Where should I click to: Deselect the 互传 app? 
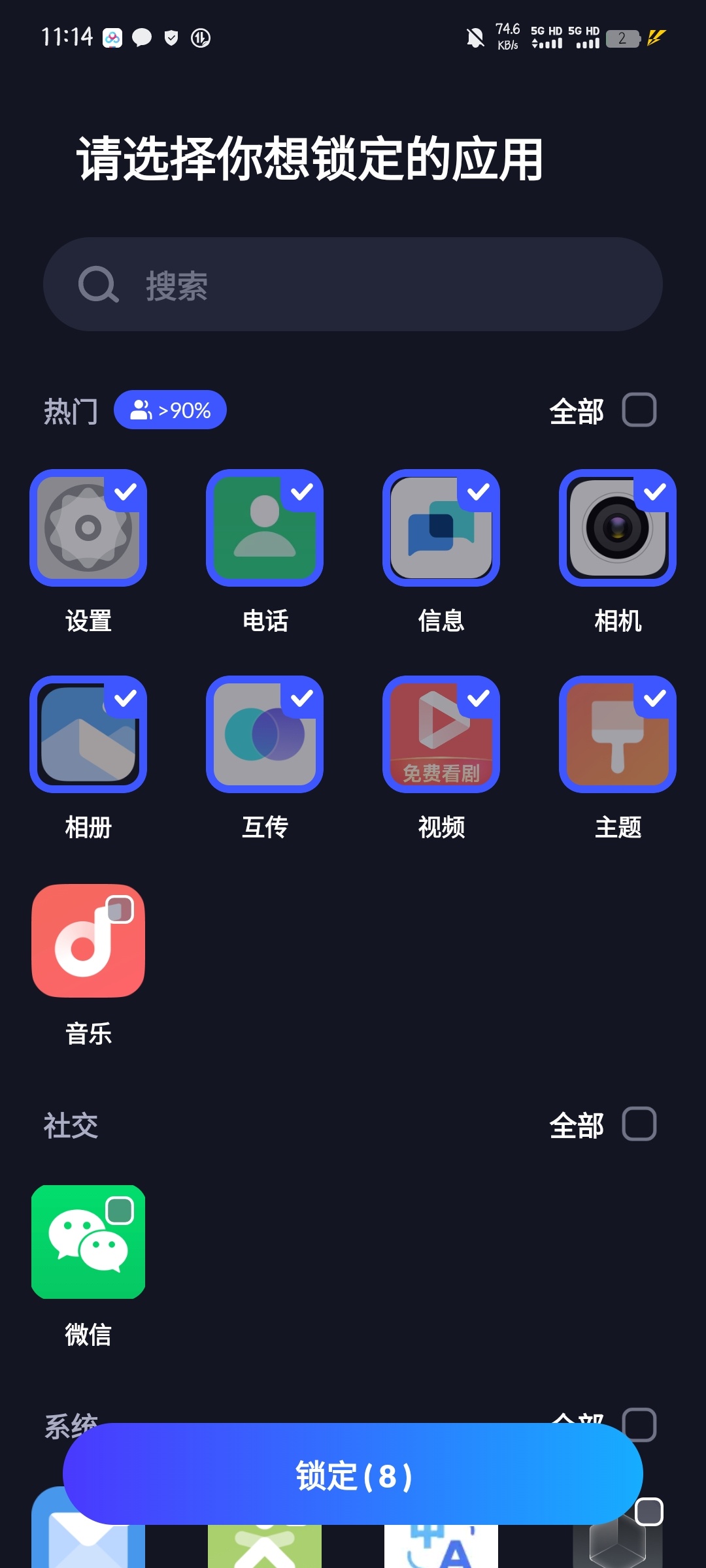265,734
